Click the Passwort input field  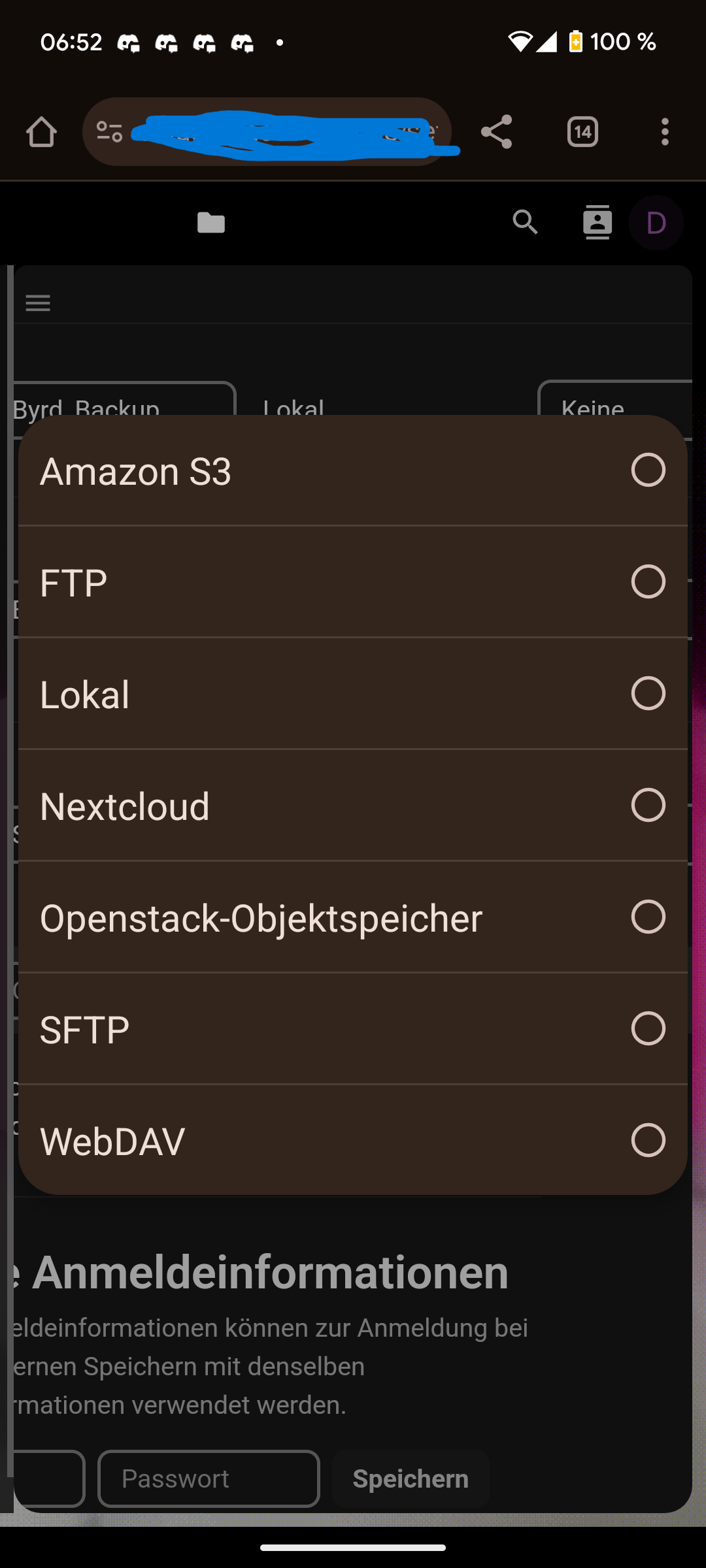(x=208, y=1478)
